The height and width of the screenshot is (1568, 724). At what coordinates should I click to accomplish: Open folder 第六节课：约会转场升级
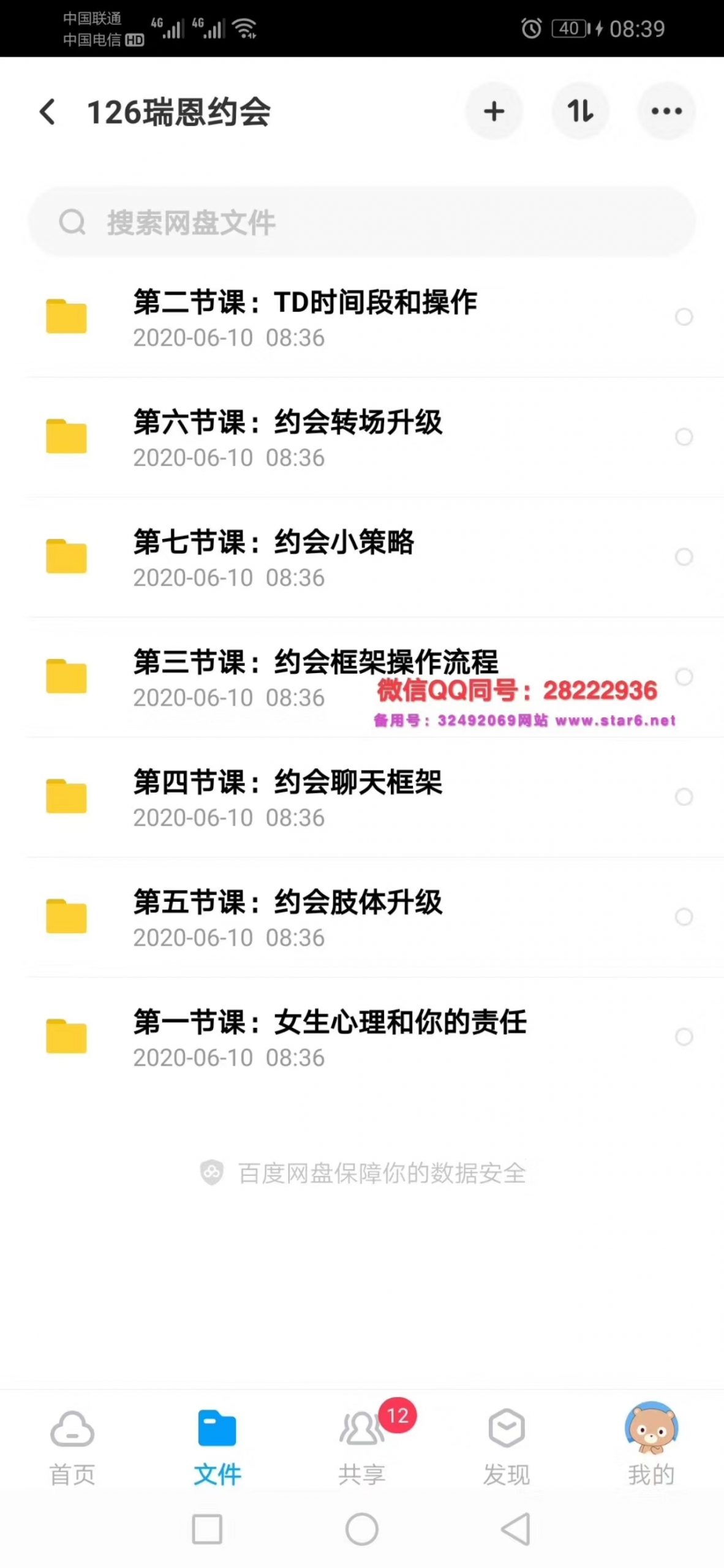(362, 437)
